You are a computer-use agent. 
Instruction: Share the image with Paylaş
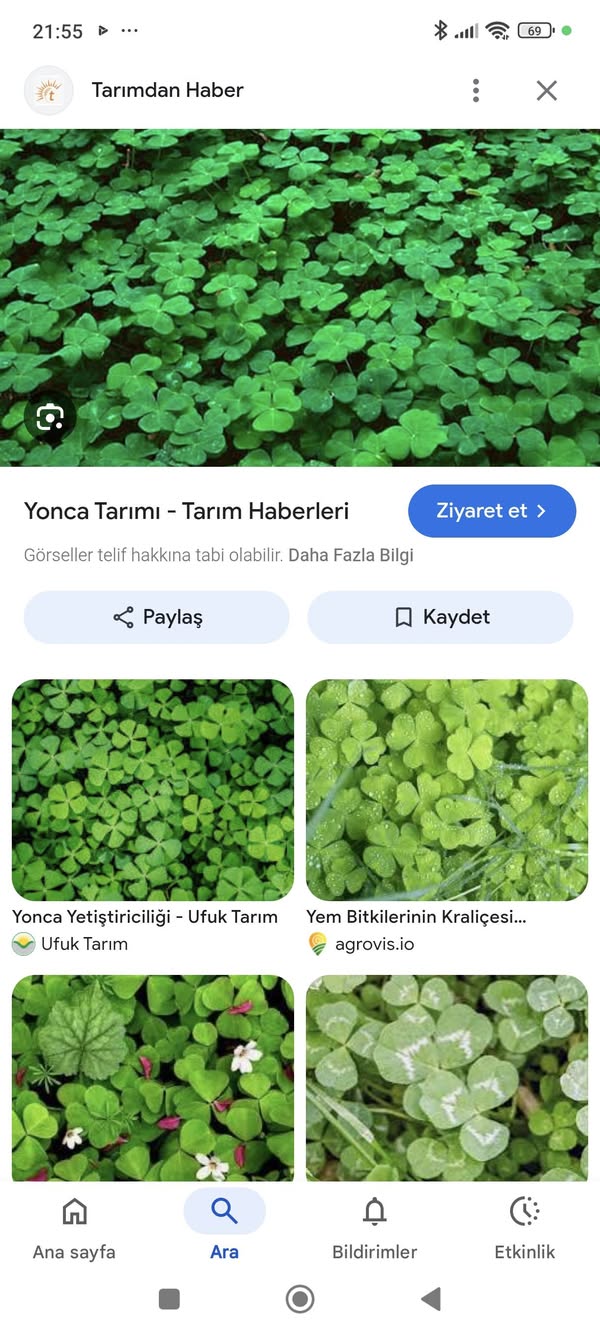157,617
